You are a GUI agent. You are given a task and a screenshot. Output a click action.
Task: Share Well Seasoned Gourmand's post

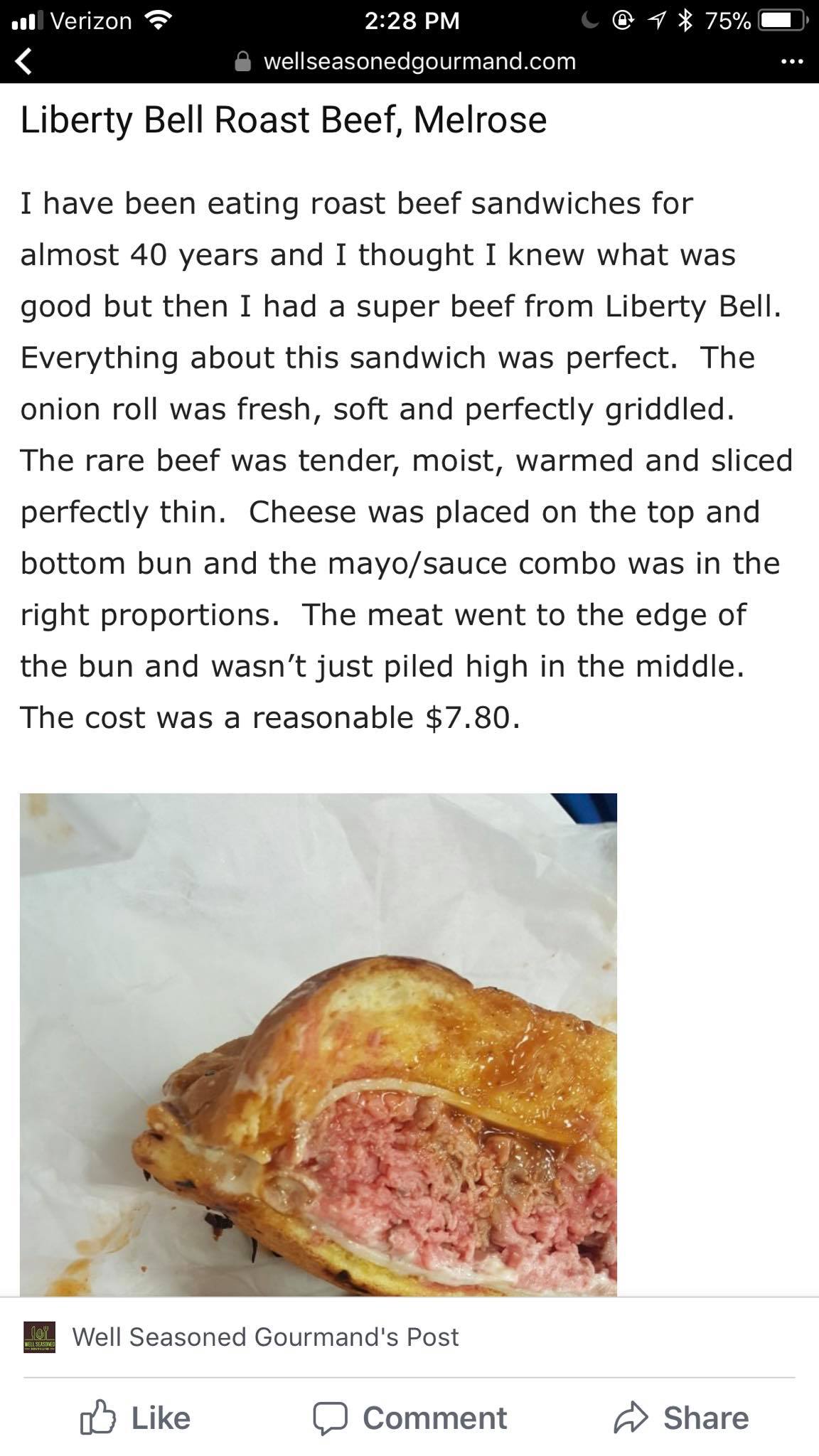pos(682,1418)
